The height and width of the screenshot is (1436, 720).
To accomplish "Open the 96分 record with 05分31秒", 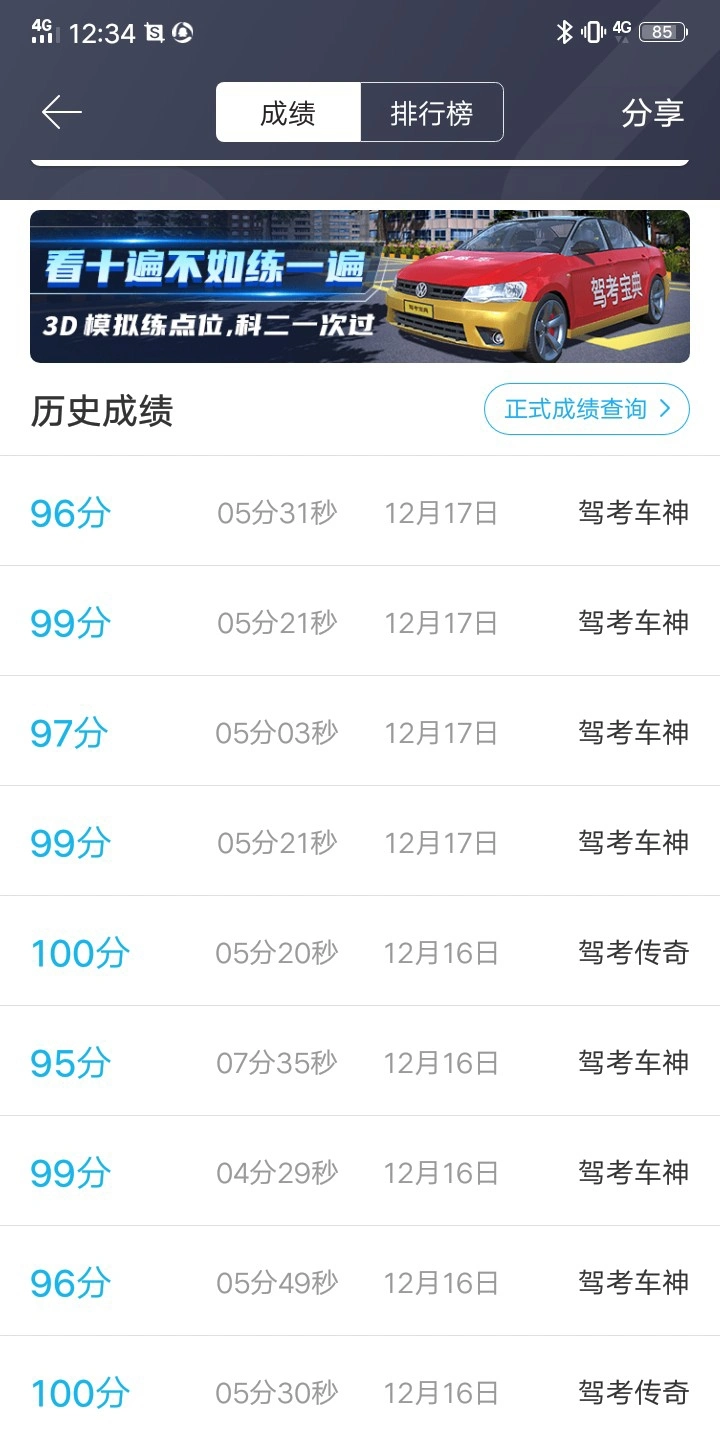I will pyautogui.click(x=360, y=513).
